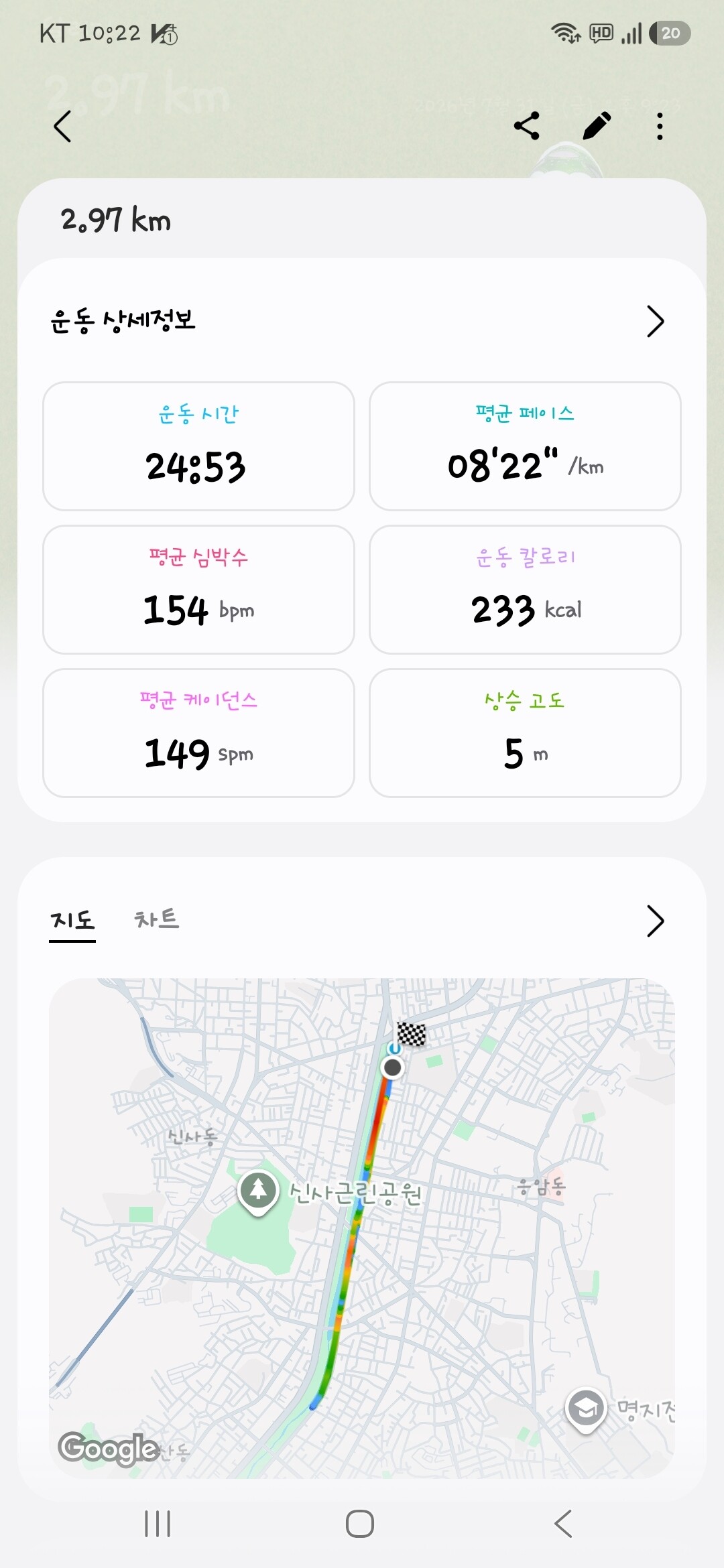The height and width of the screenshot is (1568, 724).
Task: Edit the workout with the pencil icon
Action: [596, 126]
